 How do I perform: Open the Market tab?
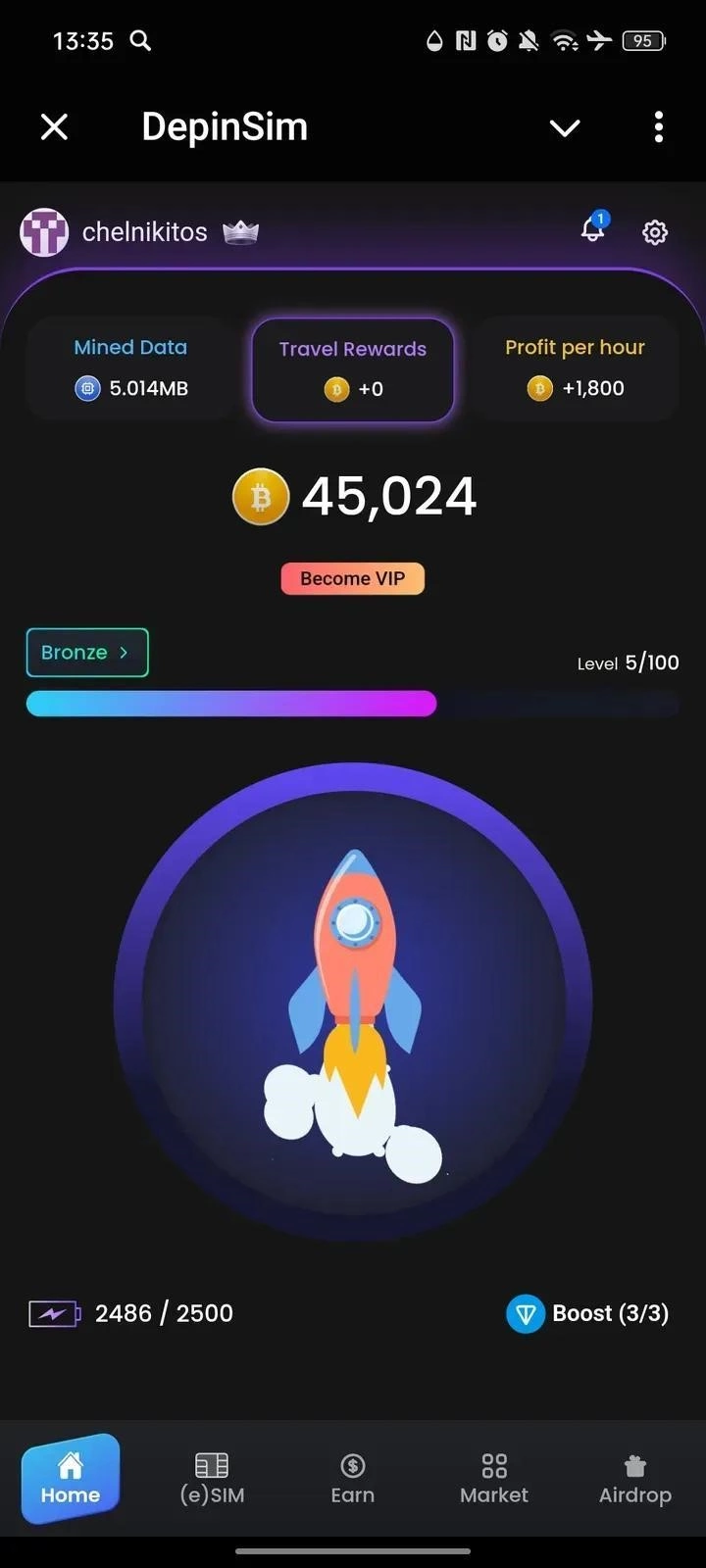(494, 1479)
